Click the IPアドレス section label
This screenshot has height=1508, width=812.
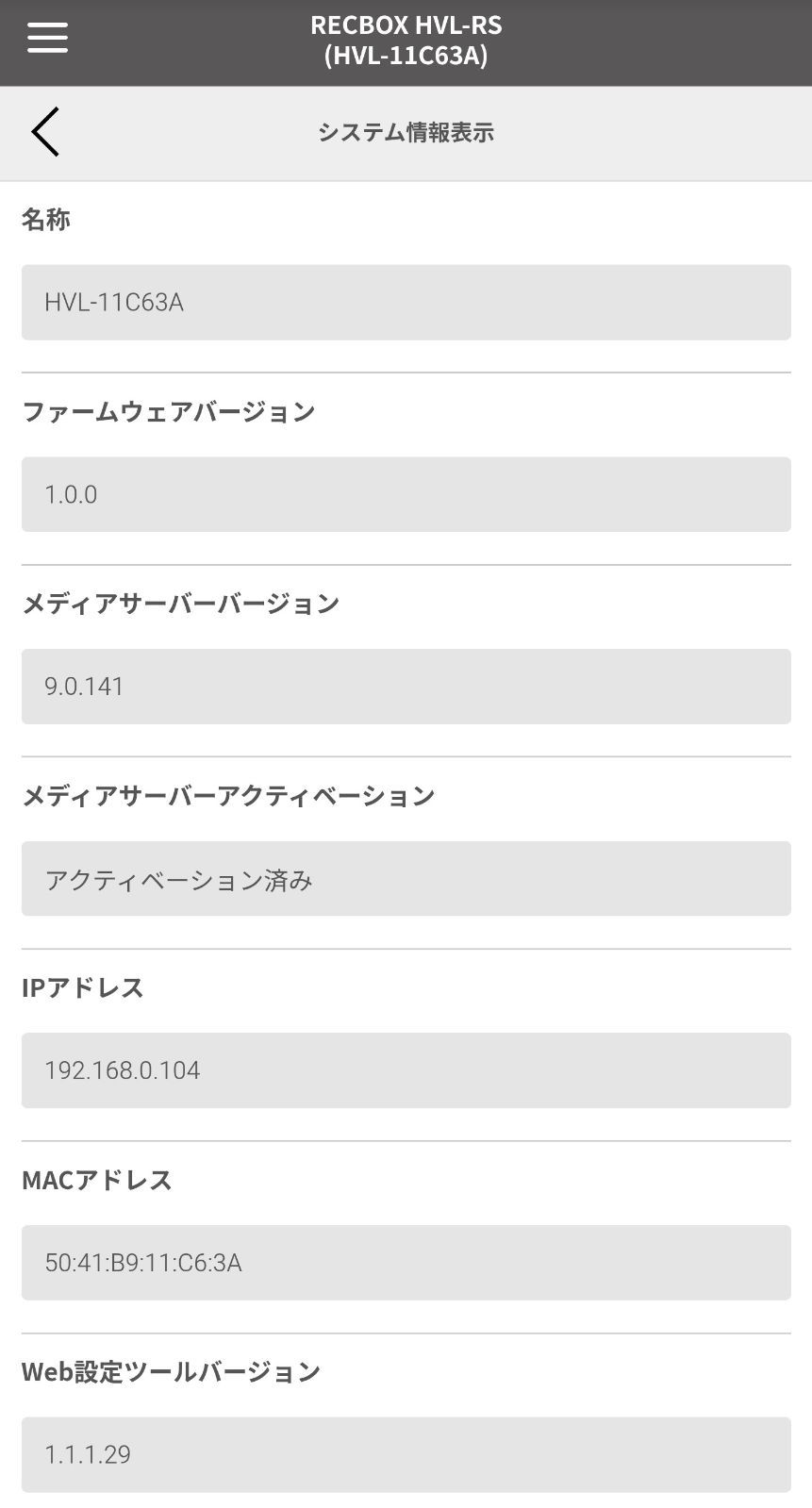point(83,986)
